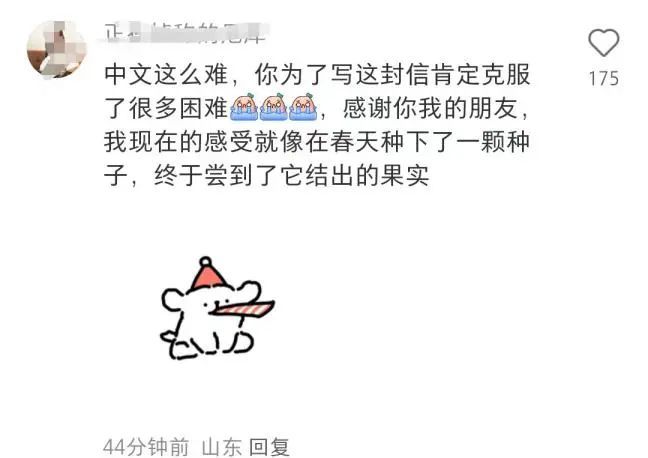The image size is (648, 458).
Task: View the bear sticker image in the comment
Action: tap(214, 309)
